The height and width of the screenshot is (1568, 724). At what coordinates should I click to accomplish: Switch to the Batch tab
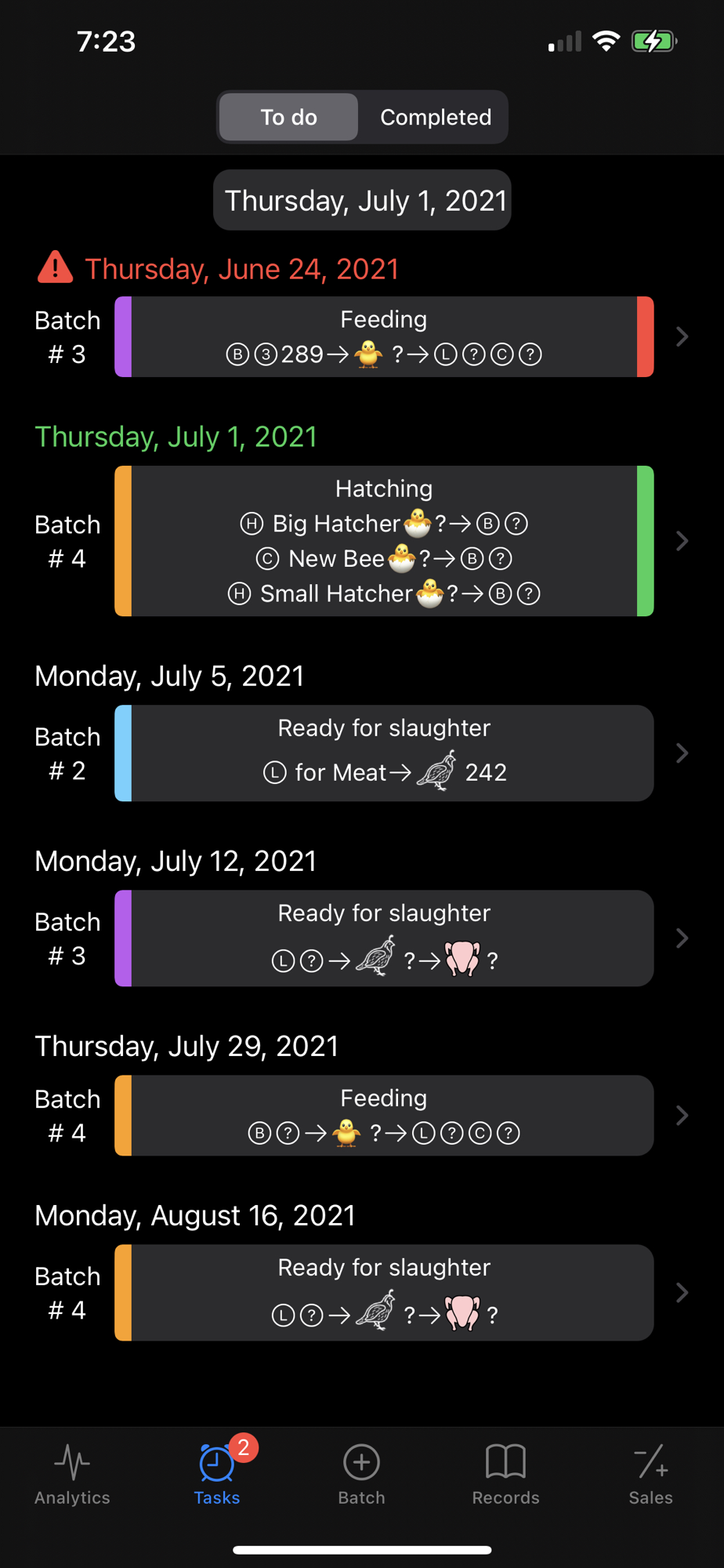(x=361, y=1475)
